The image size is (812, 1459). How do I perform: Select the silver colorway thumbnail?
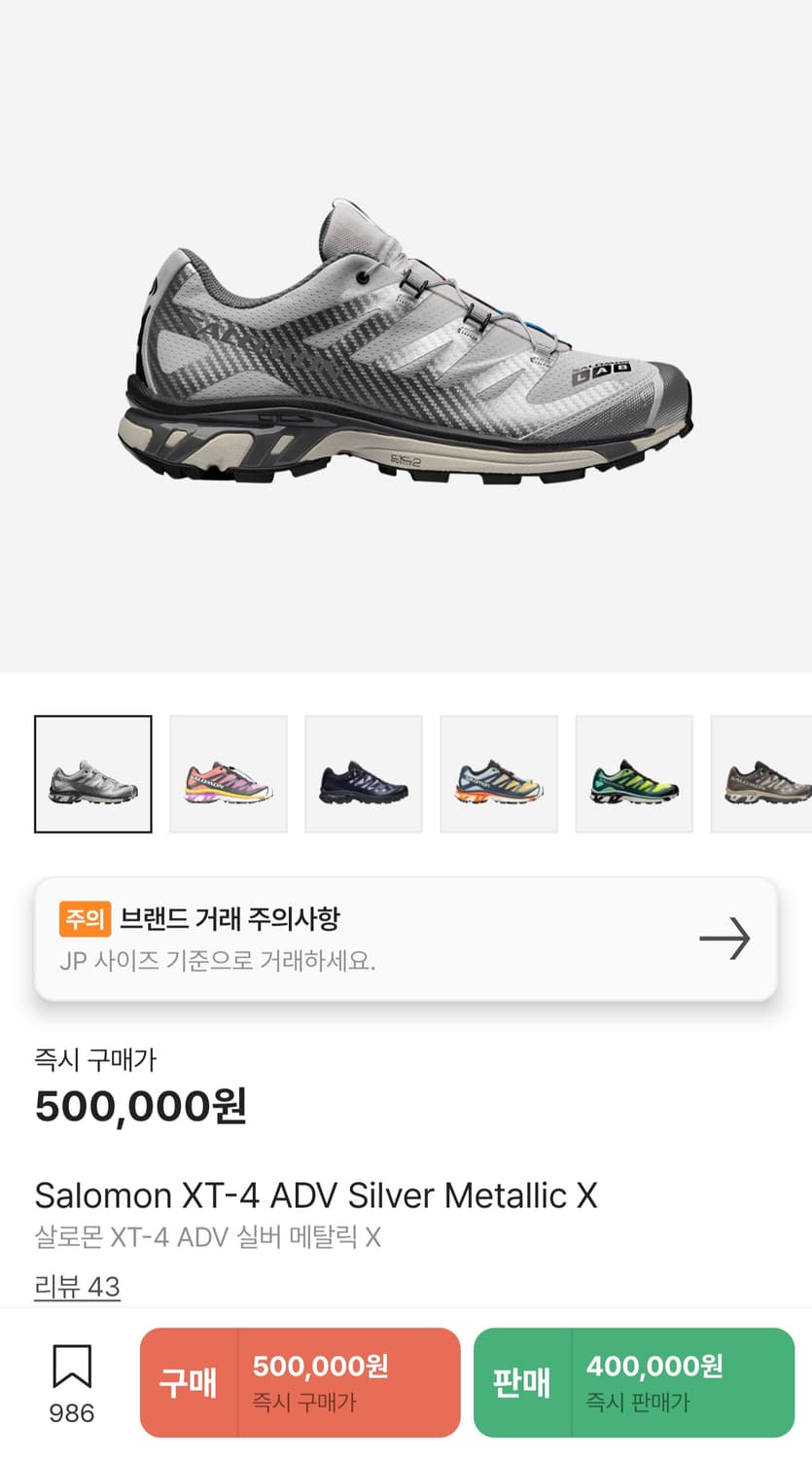92,774
